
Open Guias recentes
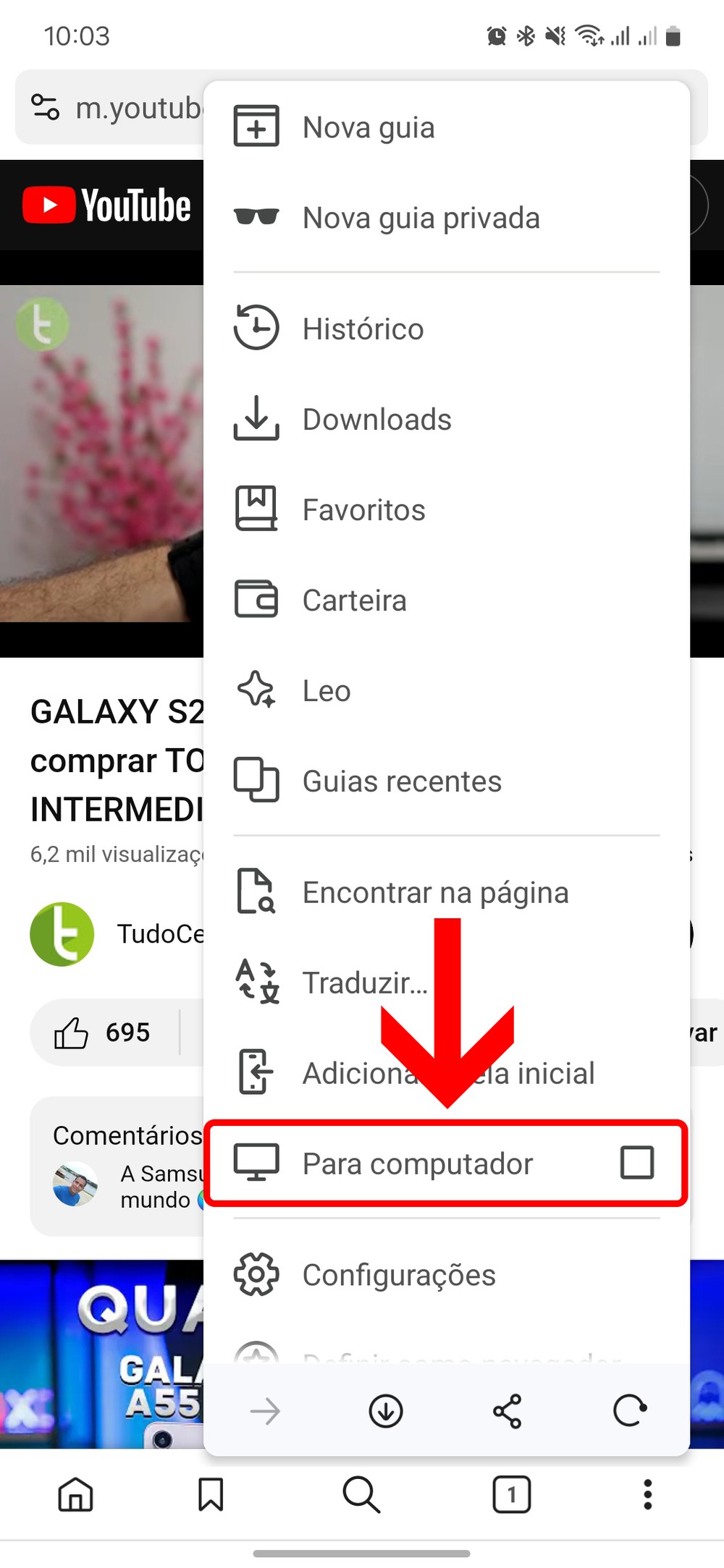[x=401, y=781]
